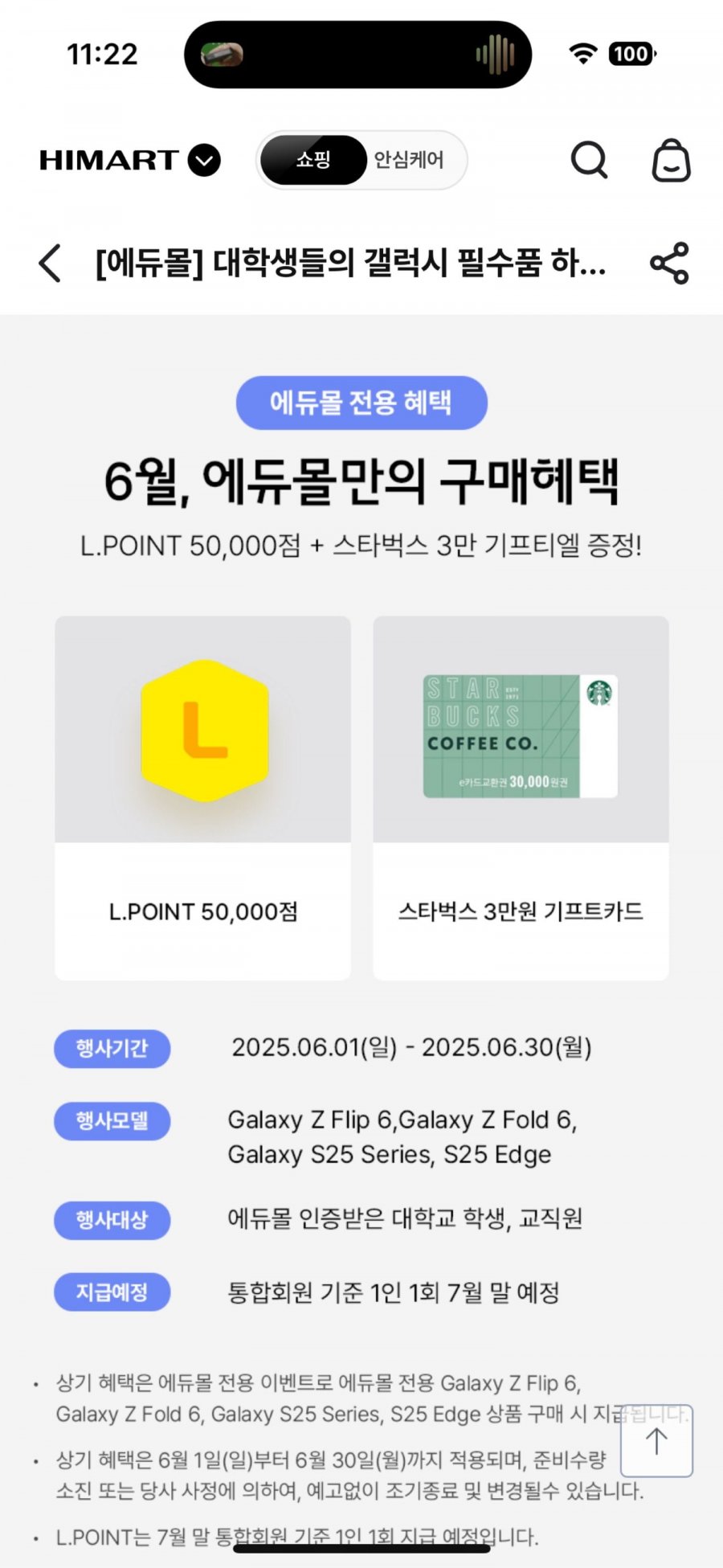Open the shopping bag
This screenshot has height=1568, width=723.
[671, 160]
